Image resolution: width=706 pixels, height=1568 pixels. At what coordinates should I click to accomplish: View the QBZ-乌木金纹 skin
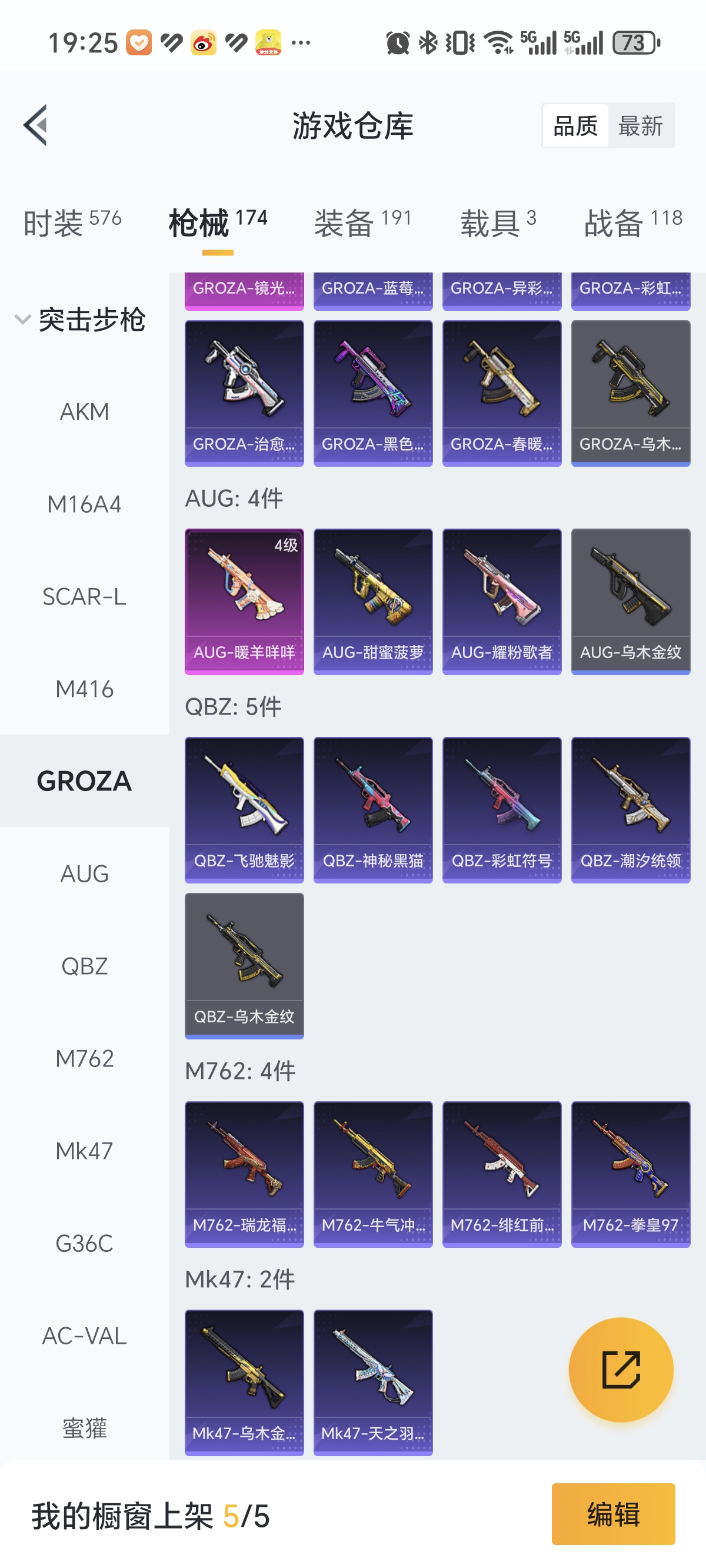point(244,965)
